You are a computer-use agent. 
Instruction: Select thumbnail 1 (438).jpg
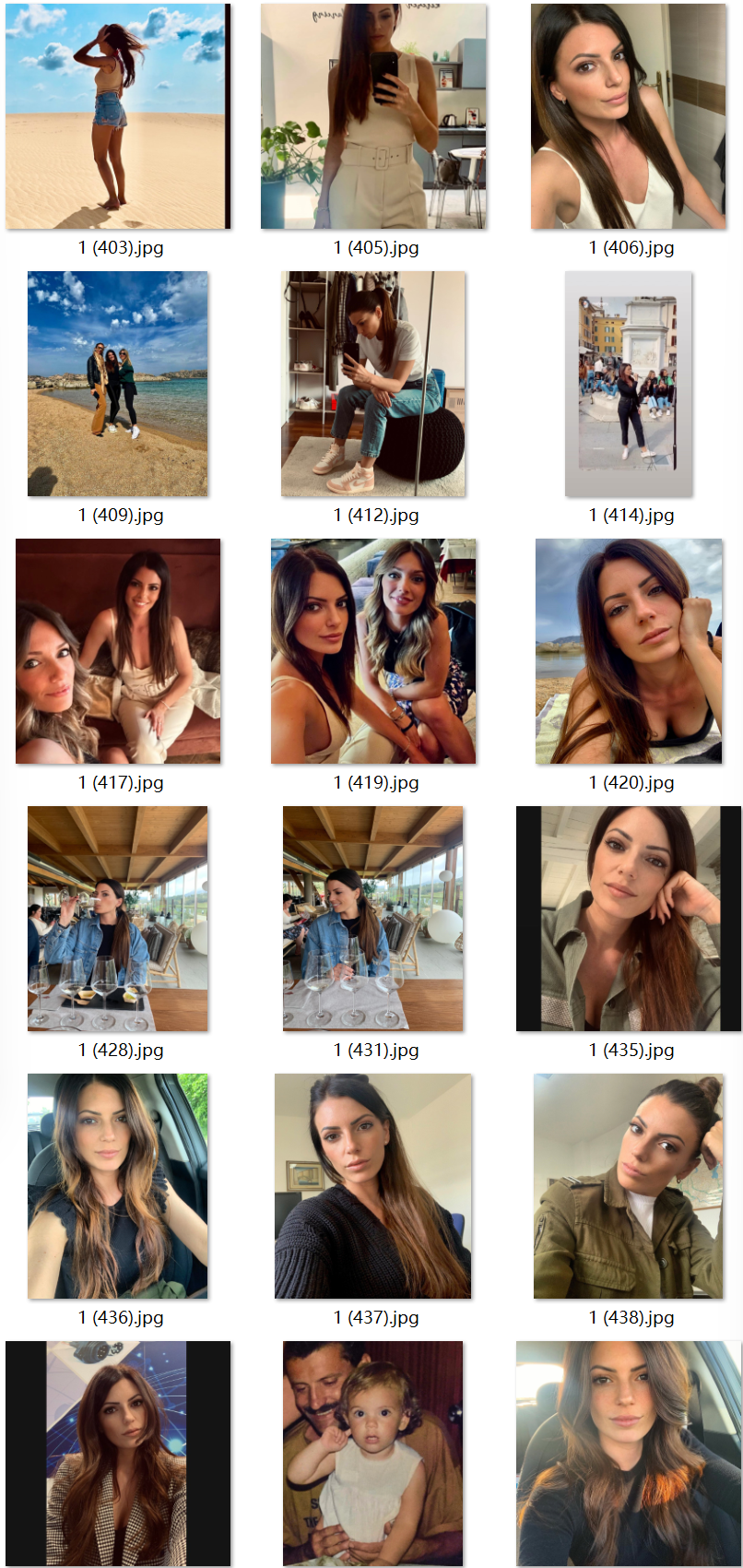point(629,1186)
